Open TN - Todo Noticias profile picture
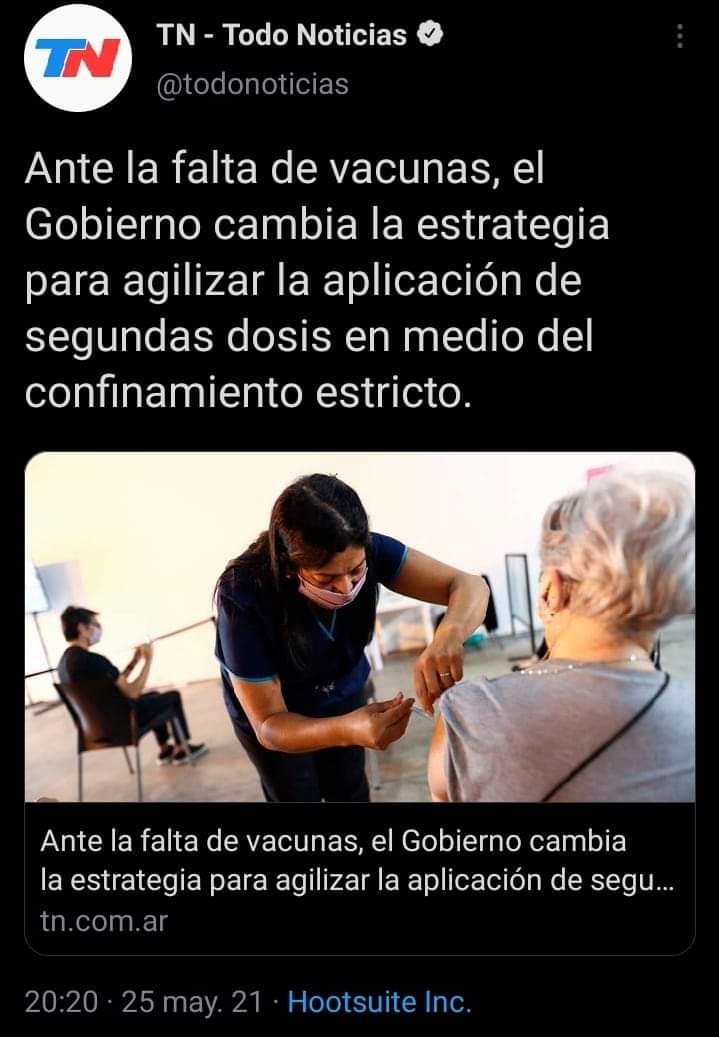The image size is (719, 1037). coord(78,58)
